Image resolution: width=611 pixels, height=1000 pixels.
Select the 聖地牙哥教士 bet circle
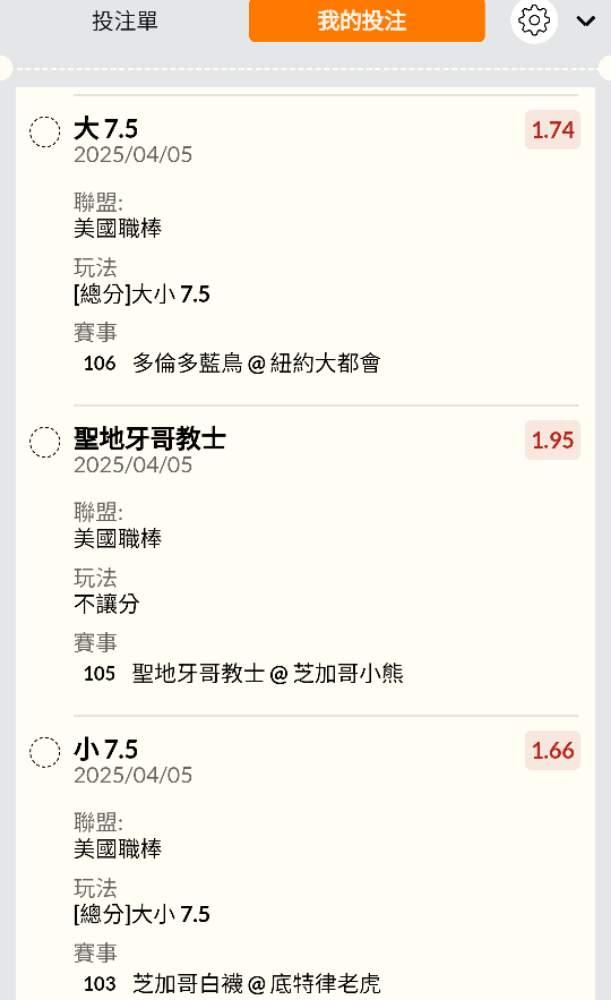click(45, 441)
